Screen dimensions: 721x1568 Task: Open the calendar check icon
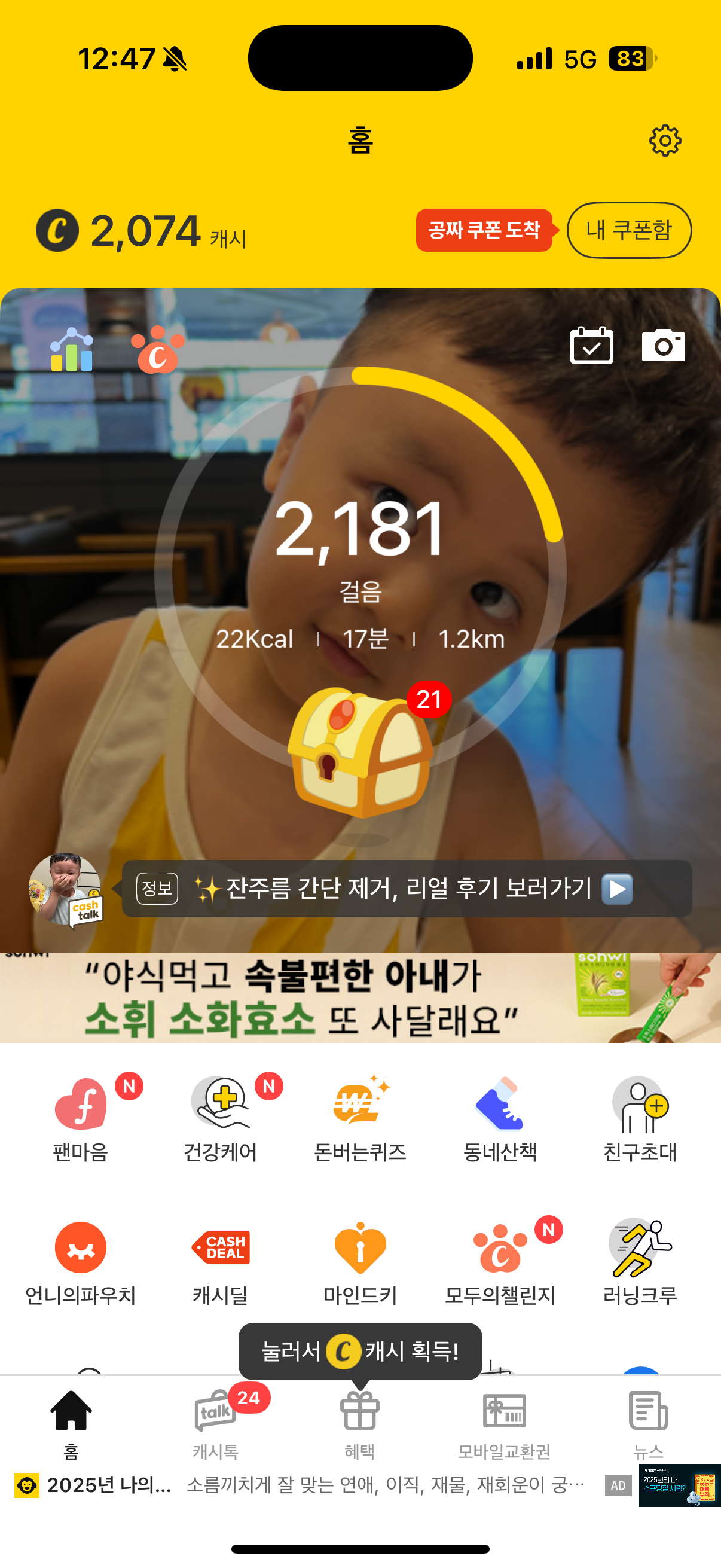coord(591,345)
